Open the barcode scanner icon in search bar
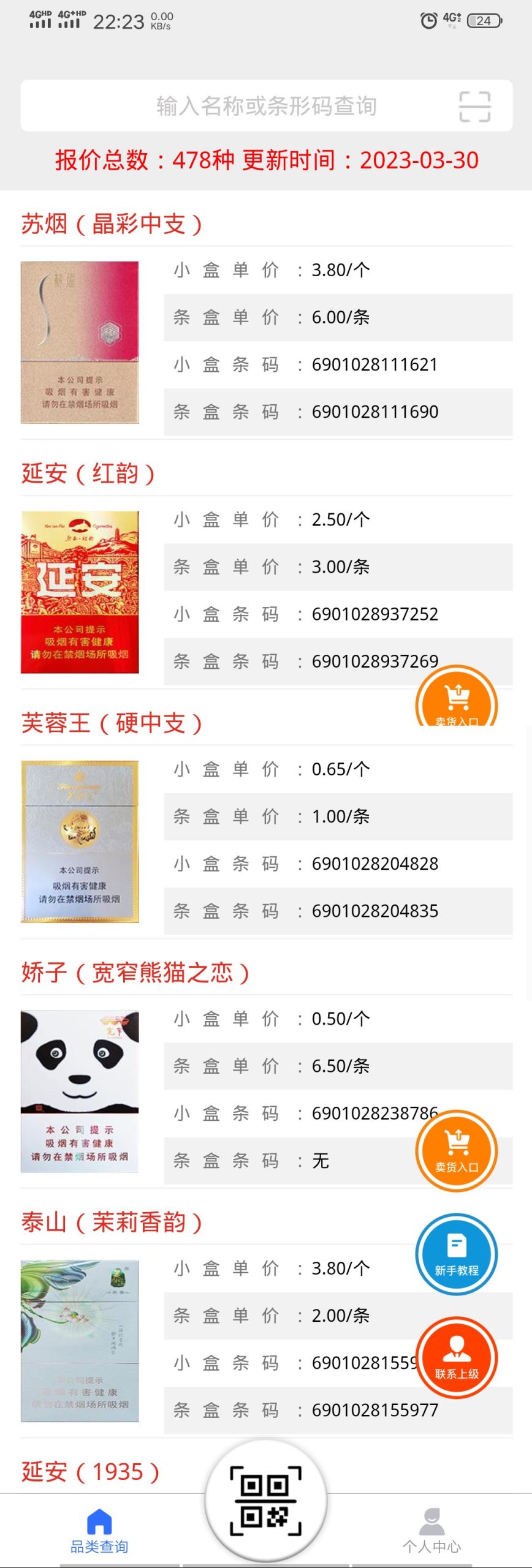The image size is (532, 1568). [x=474, y=107]
